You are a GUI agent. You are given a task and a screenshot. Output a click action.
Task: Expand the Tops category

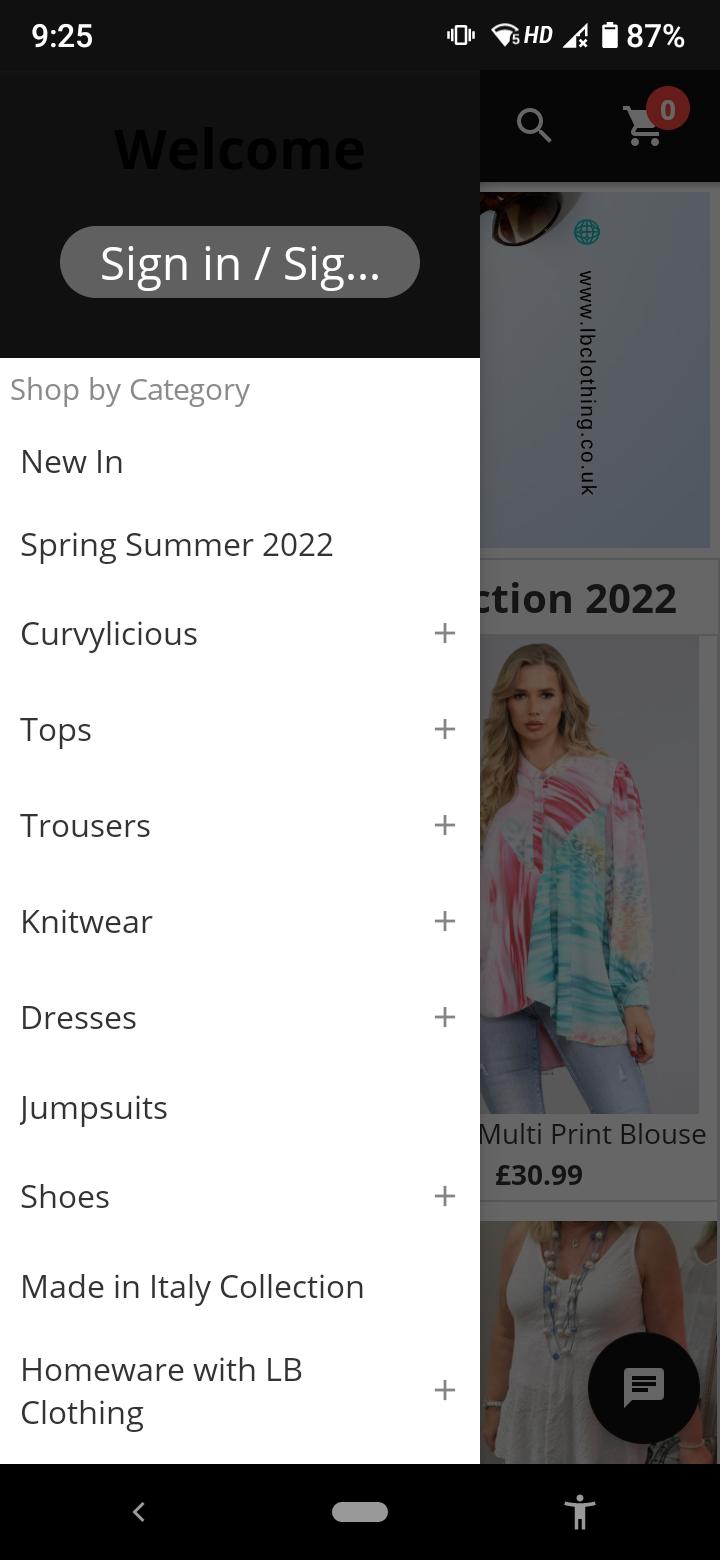click(x=445, y=729)
